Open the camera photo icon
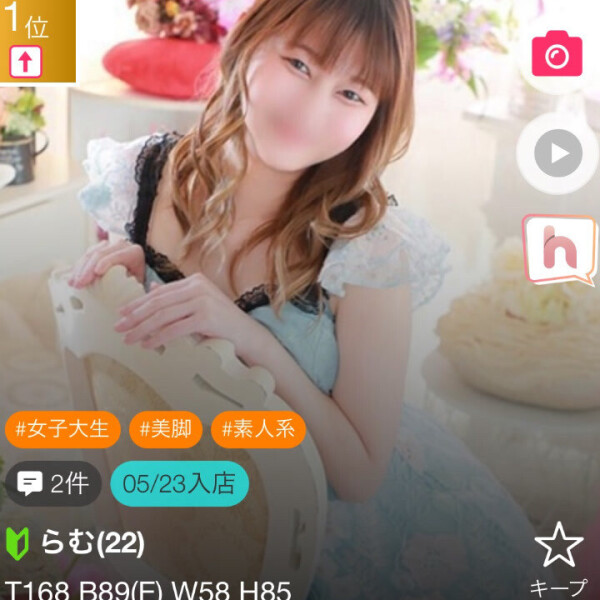The height and width of the screenshot is (600, 600). click(557, 53)
